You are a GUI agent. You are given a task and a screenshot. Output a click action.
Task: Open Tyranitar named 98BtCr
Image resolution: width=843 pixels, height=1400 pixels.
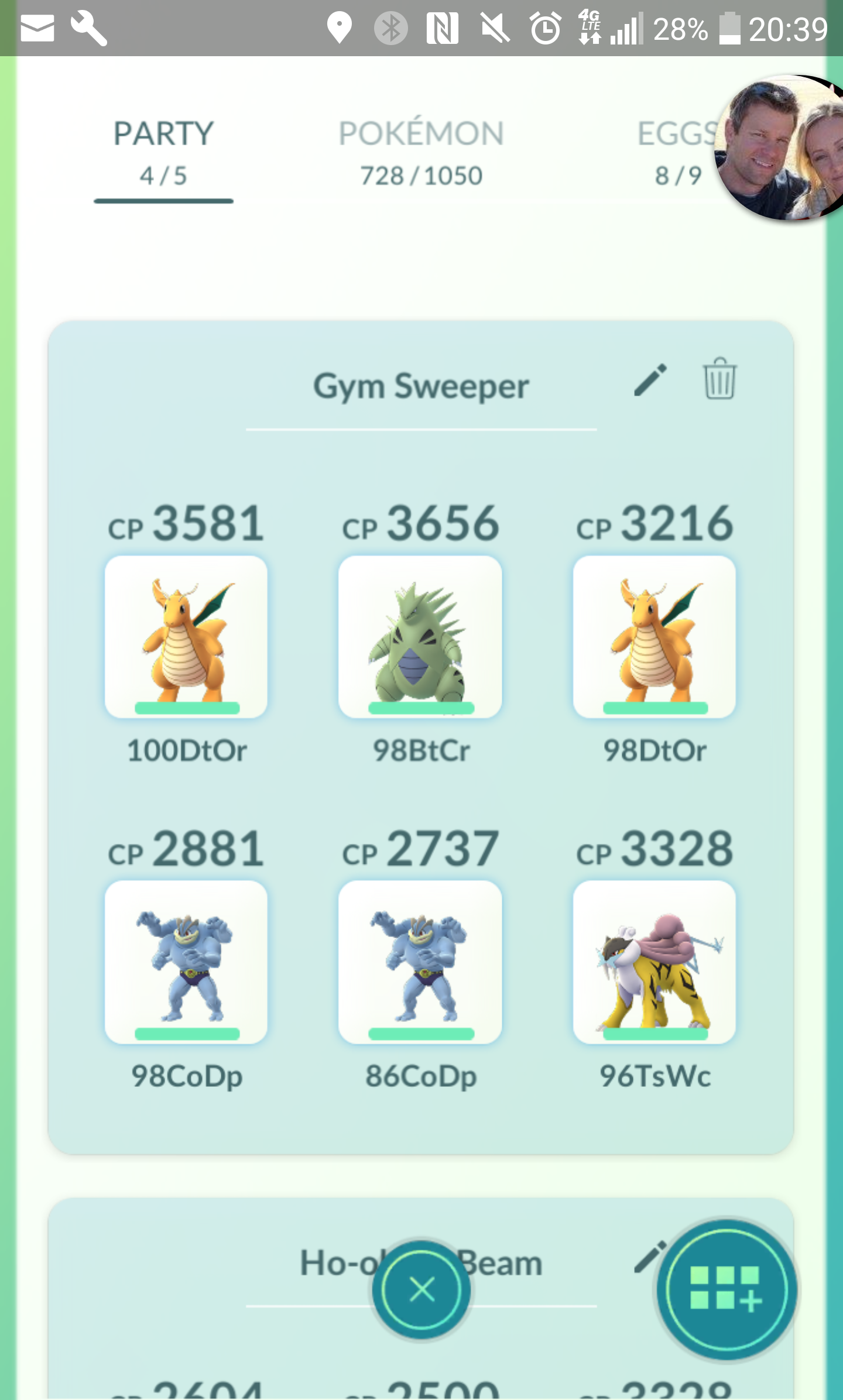tap(420, 637)
